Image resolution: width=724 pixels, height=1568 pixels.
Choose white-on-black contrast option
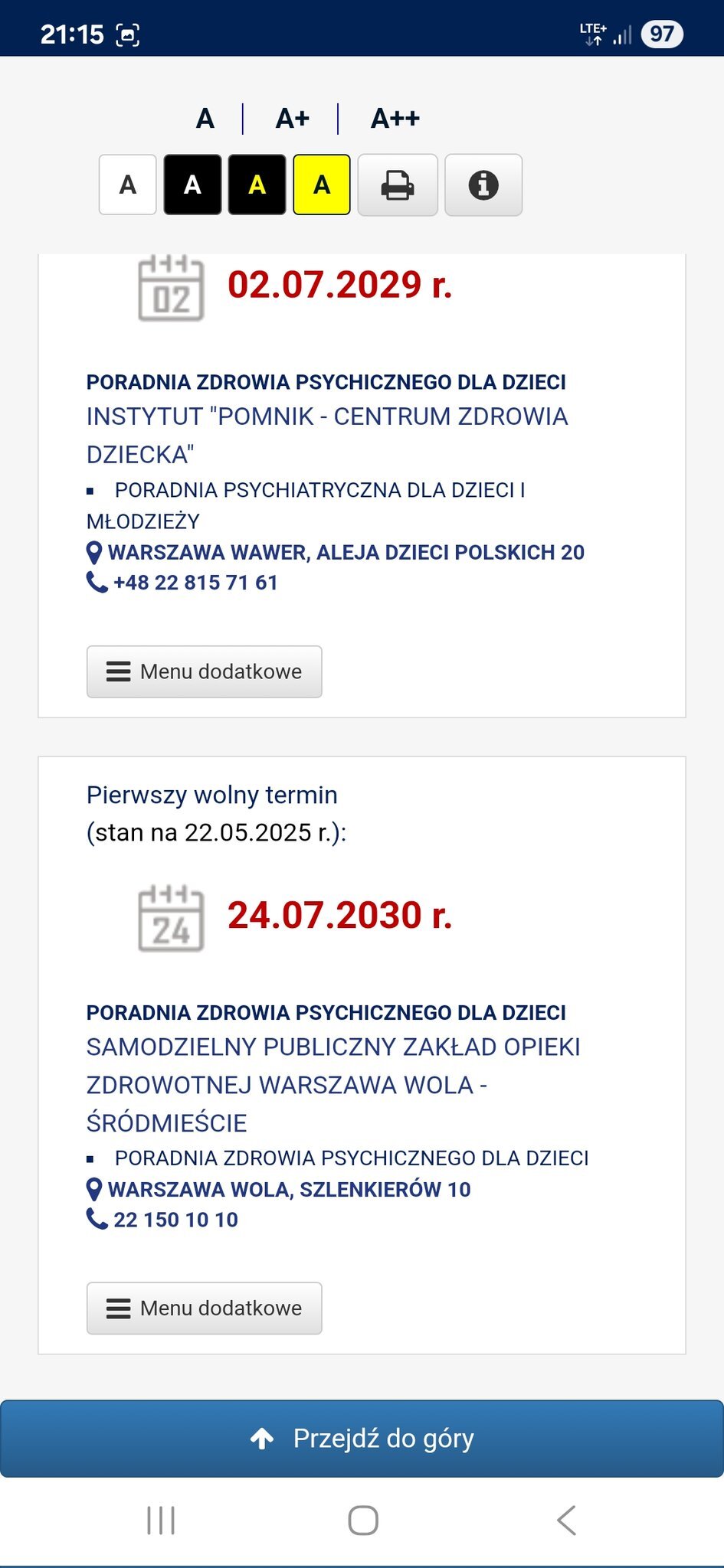click(192, 185)
